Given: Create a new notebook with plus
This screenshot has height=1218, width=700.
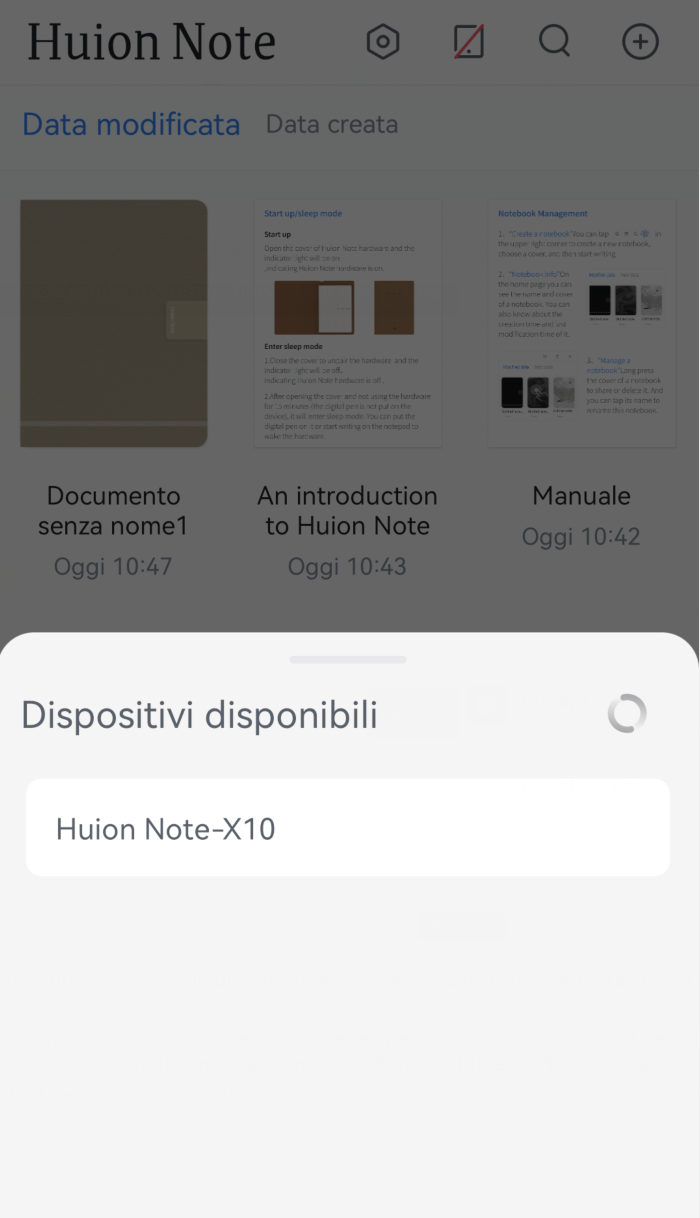Looking at the screenshot, I should click(640, 42).
